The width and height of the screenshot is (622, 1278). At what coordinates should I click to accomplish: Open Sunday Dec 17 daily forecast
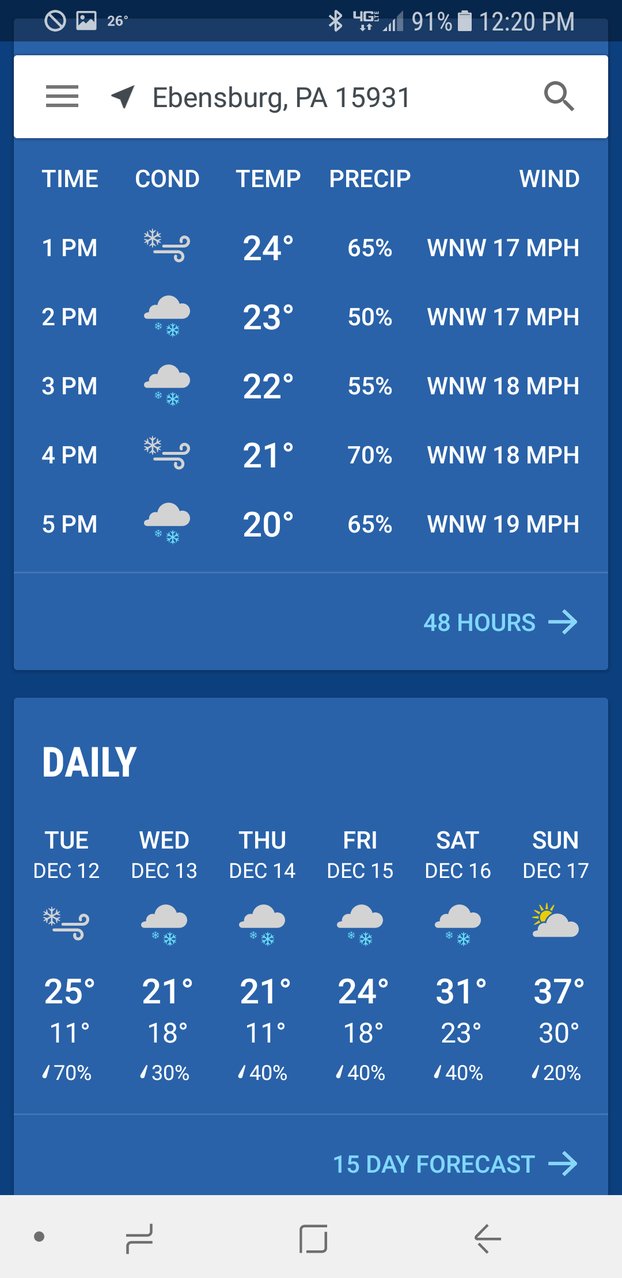[x=557, y=955]
